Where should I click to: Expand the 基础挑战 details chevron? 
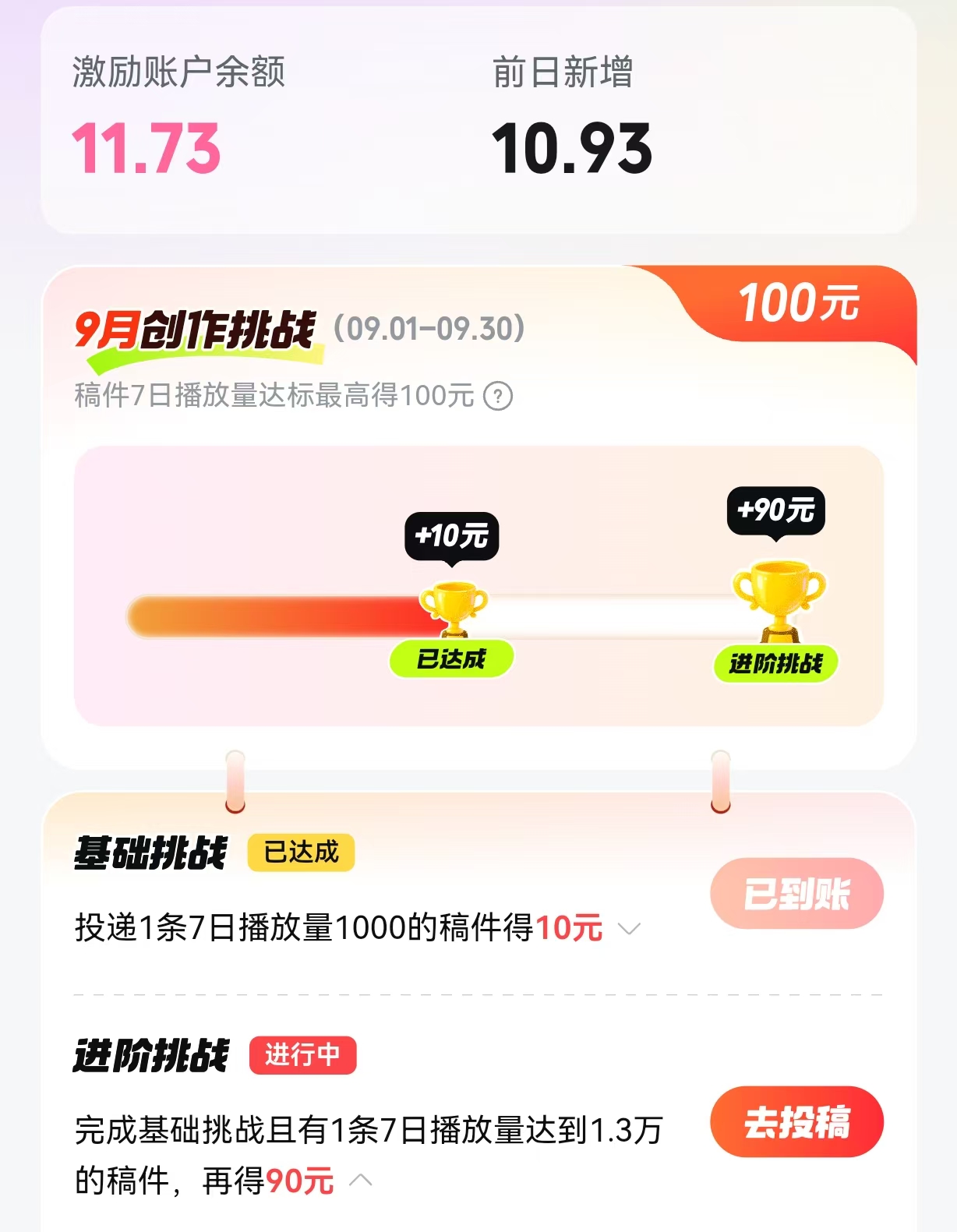click(628, 929)
